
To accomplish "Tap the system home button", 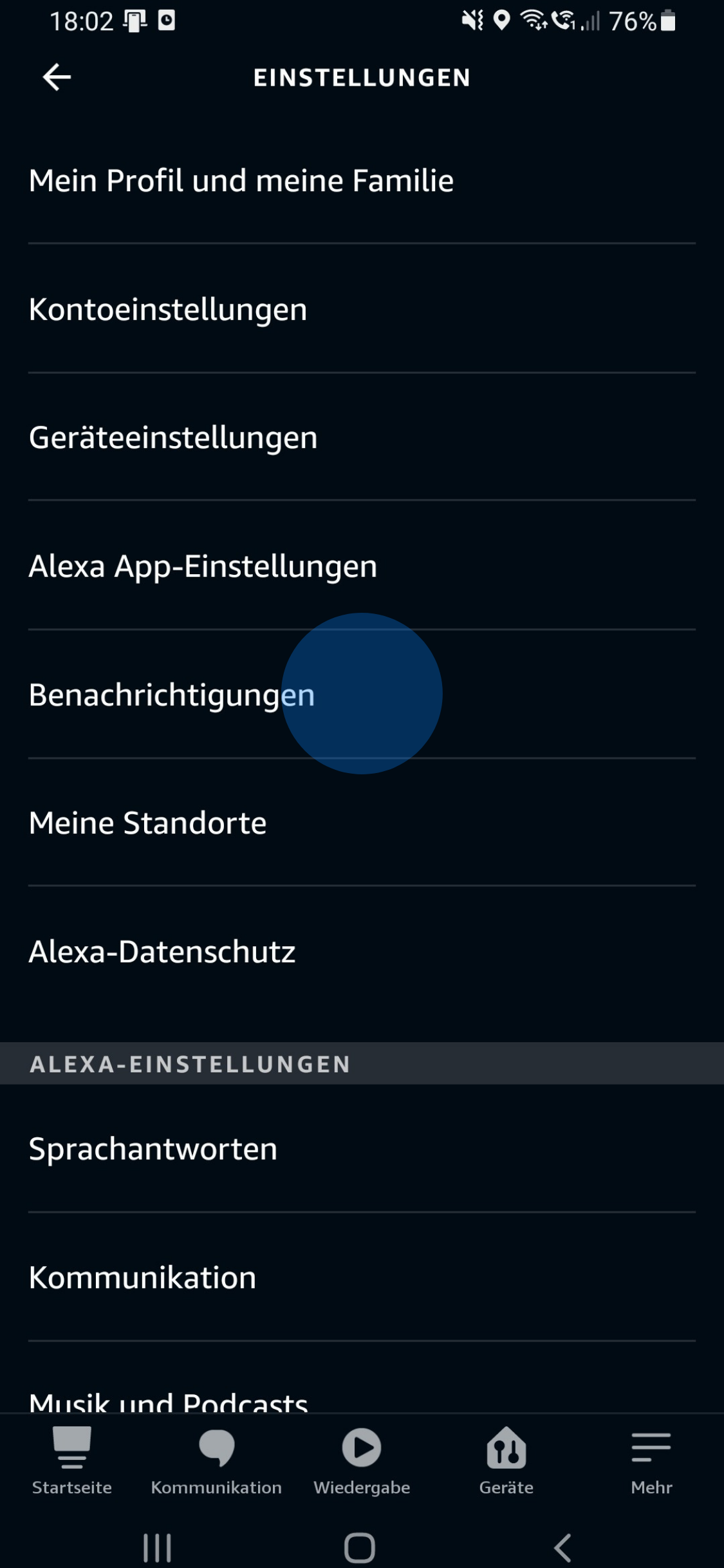I will [360, 1547].
